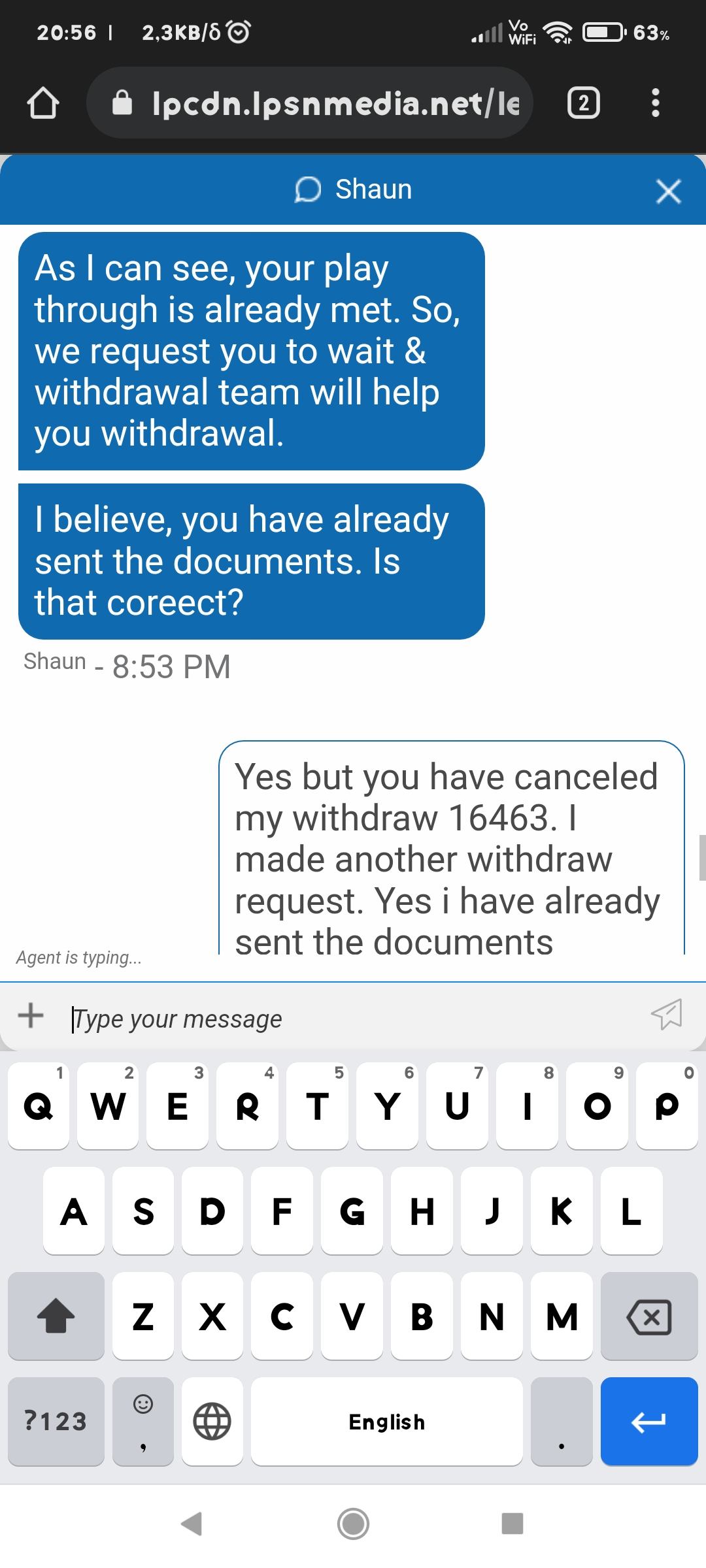Tap the browser home icon

pyautogui.click(x=43, y=103)
